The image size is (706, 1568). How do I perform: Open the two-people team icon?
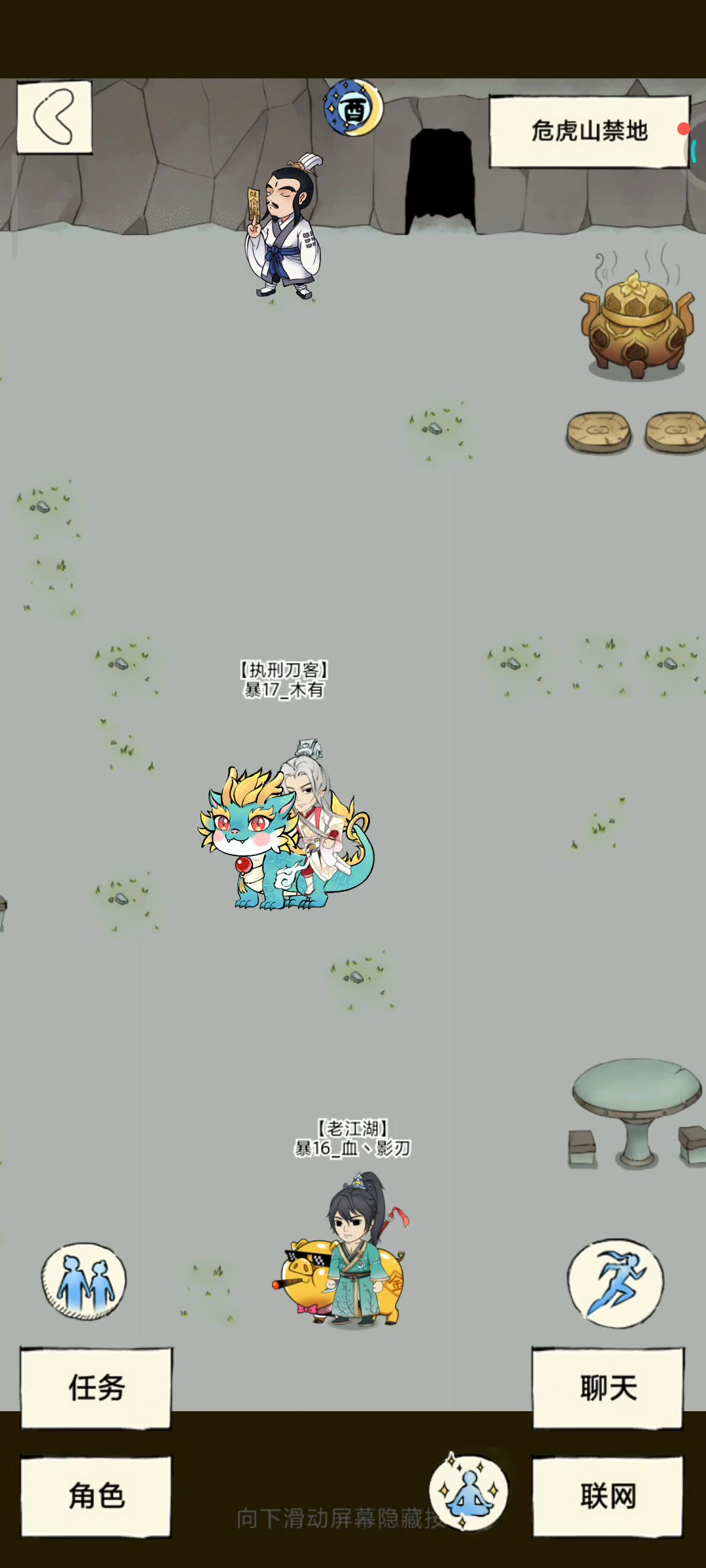[84, 1281]
